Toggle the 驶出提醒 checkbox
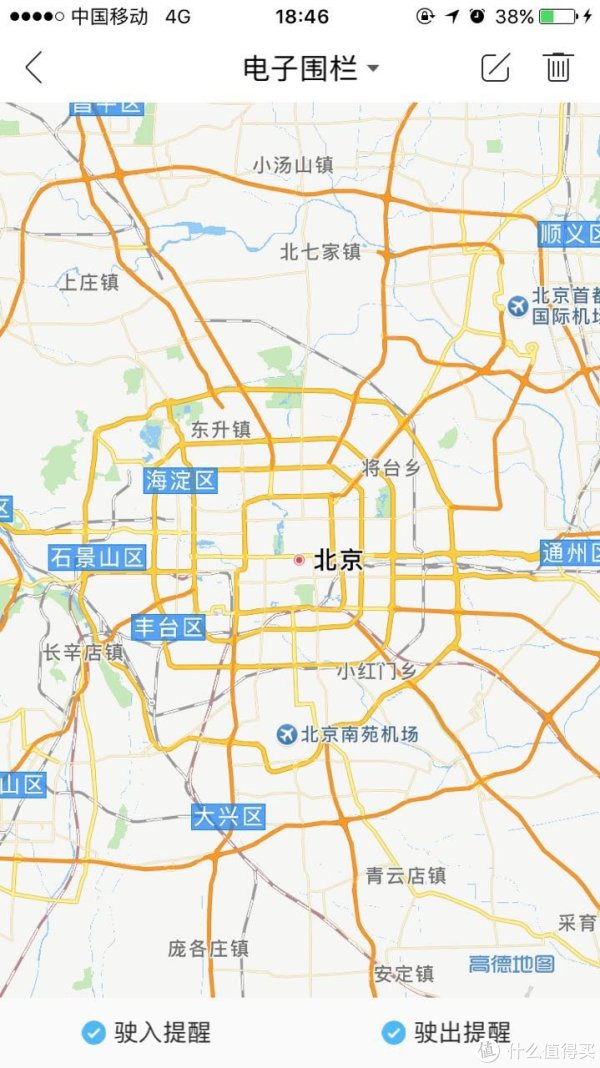Screen dimensions: 600x1068 (x=393, y=1032)
